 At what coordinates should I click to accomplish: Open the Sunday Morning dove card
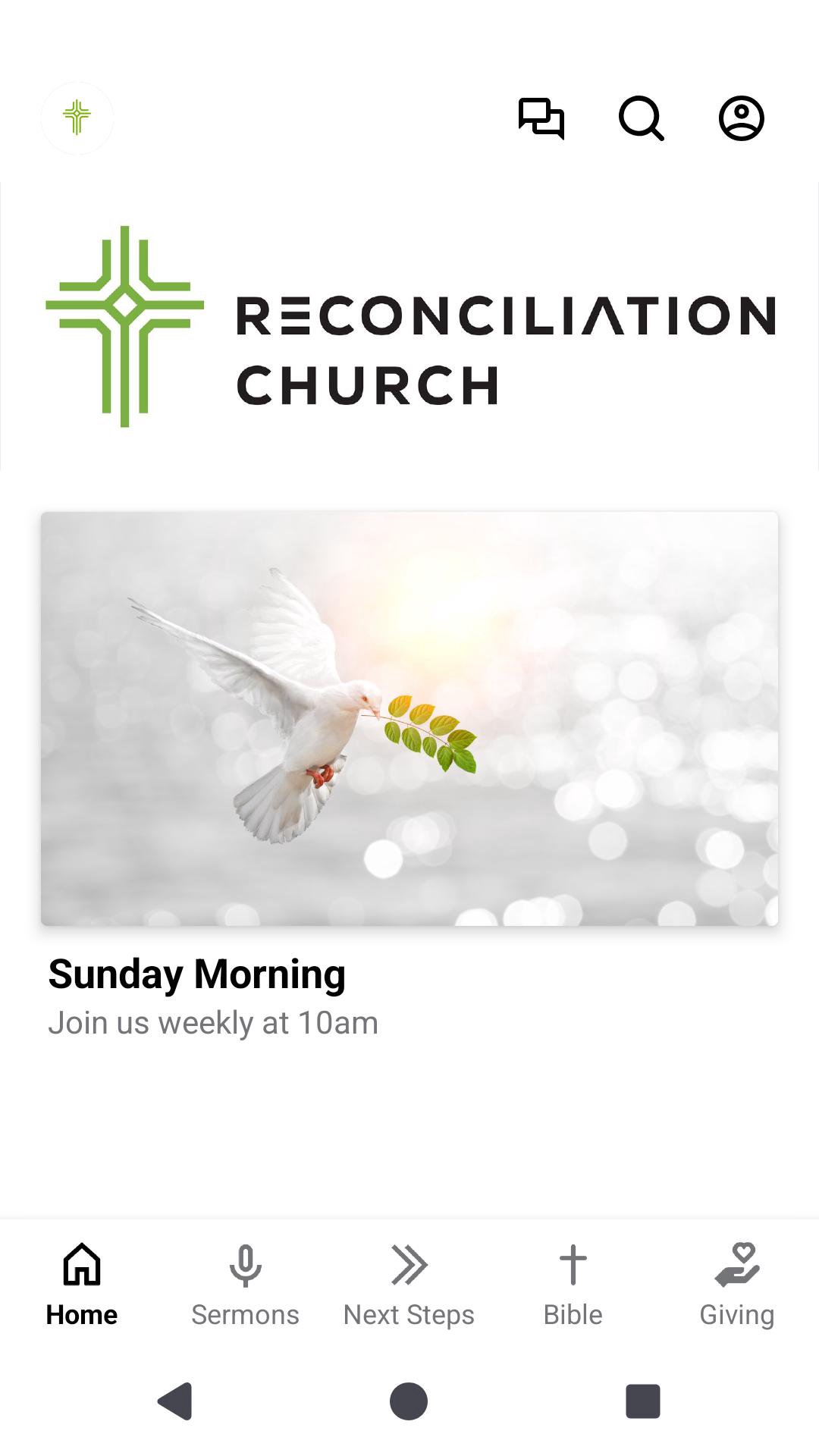[x=409, y=718]
